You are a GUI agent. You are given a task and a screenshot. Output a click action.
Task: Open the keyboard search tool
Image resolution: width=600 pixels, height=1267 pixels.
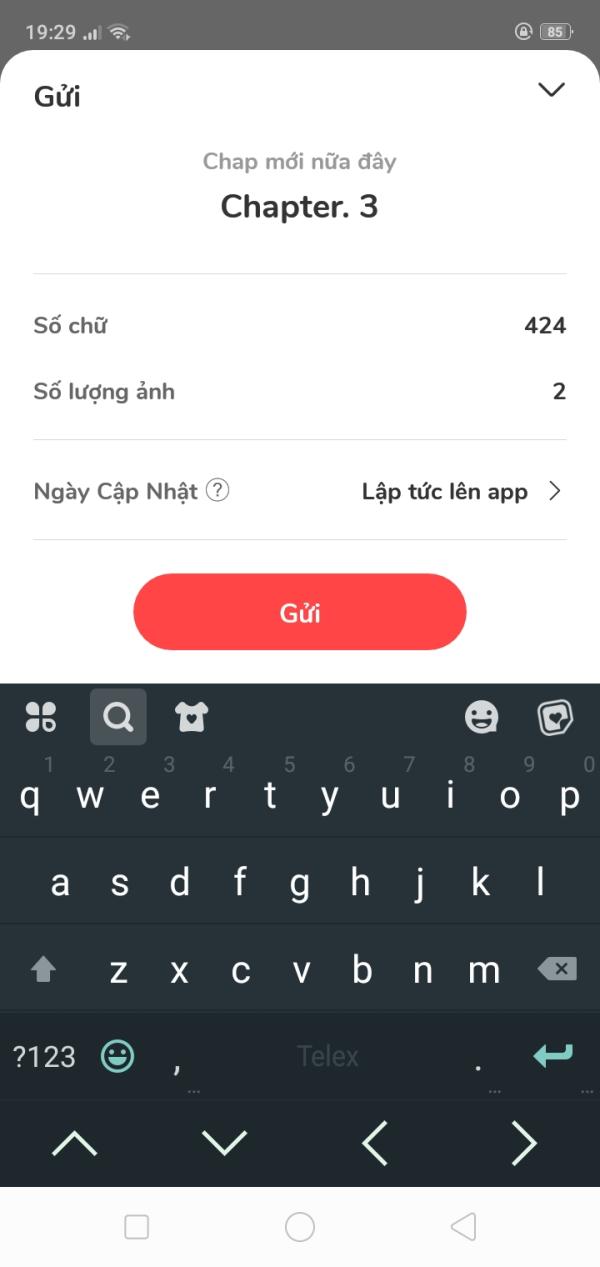[118, 717]
